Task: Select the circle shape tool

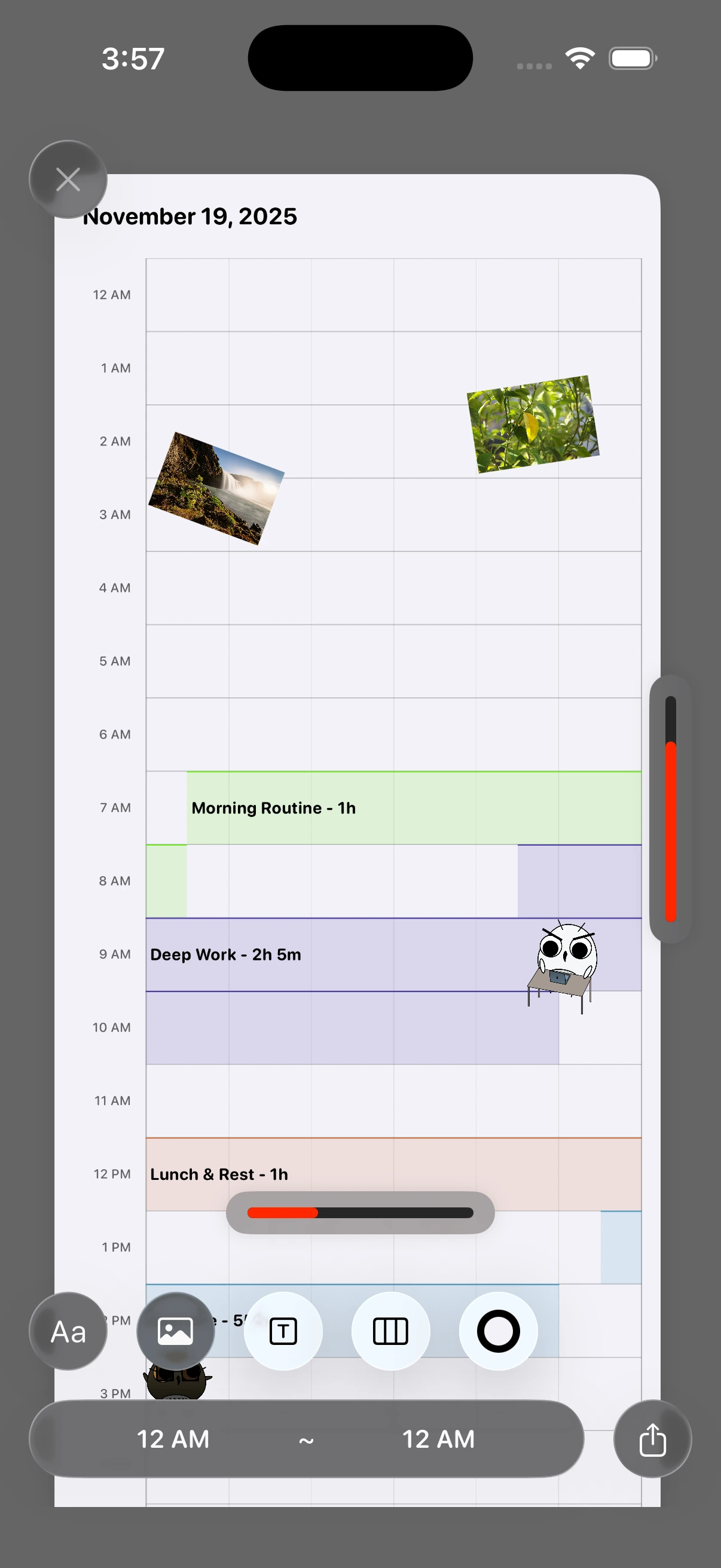Action: tap(497, 1331)
